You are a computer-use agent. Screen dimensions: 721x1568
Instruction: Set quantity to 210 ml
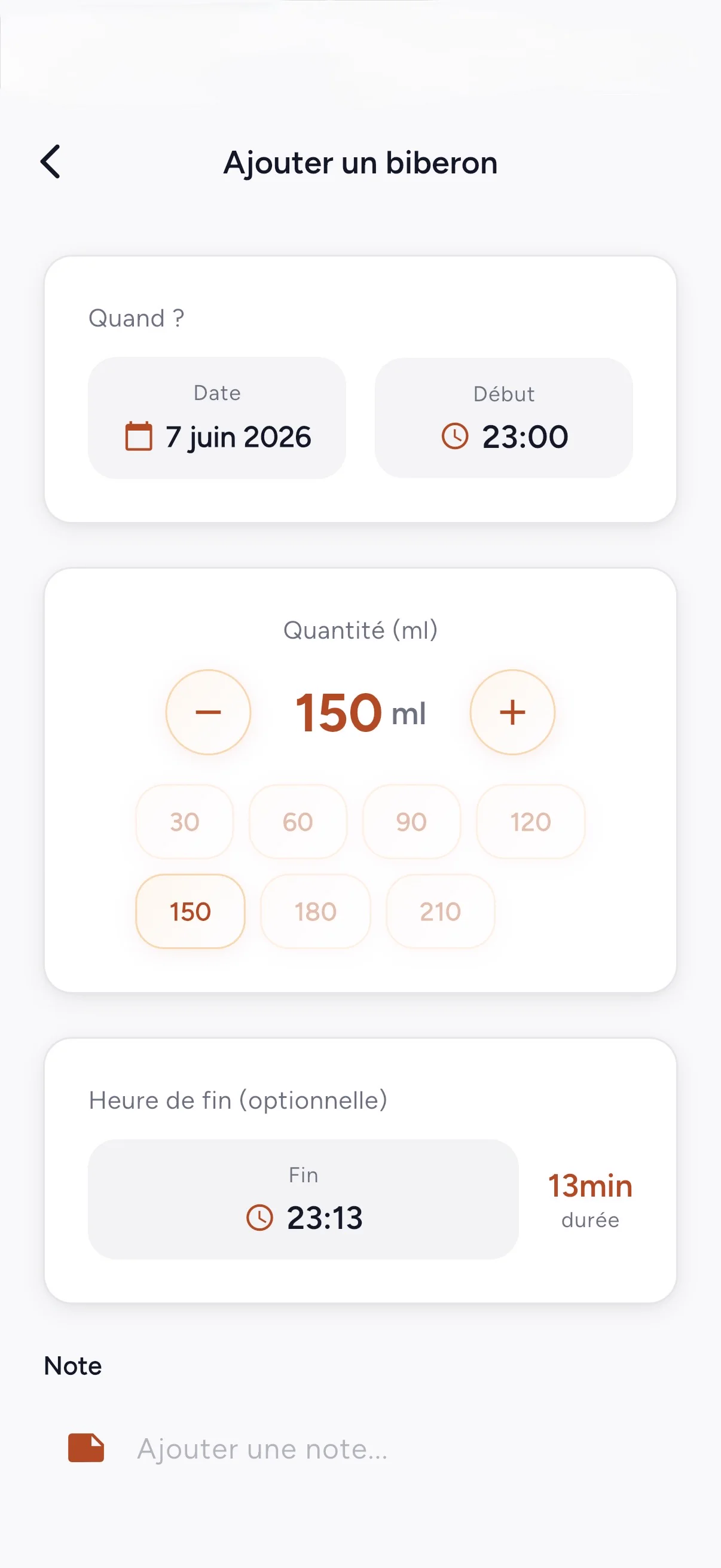pos(441,911)
